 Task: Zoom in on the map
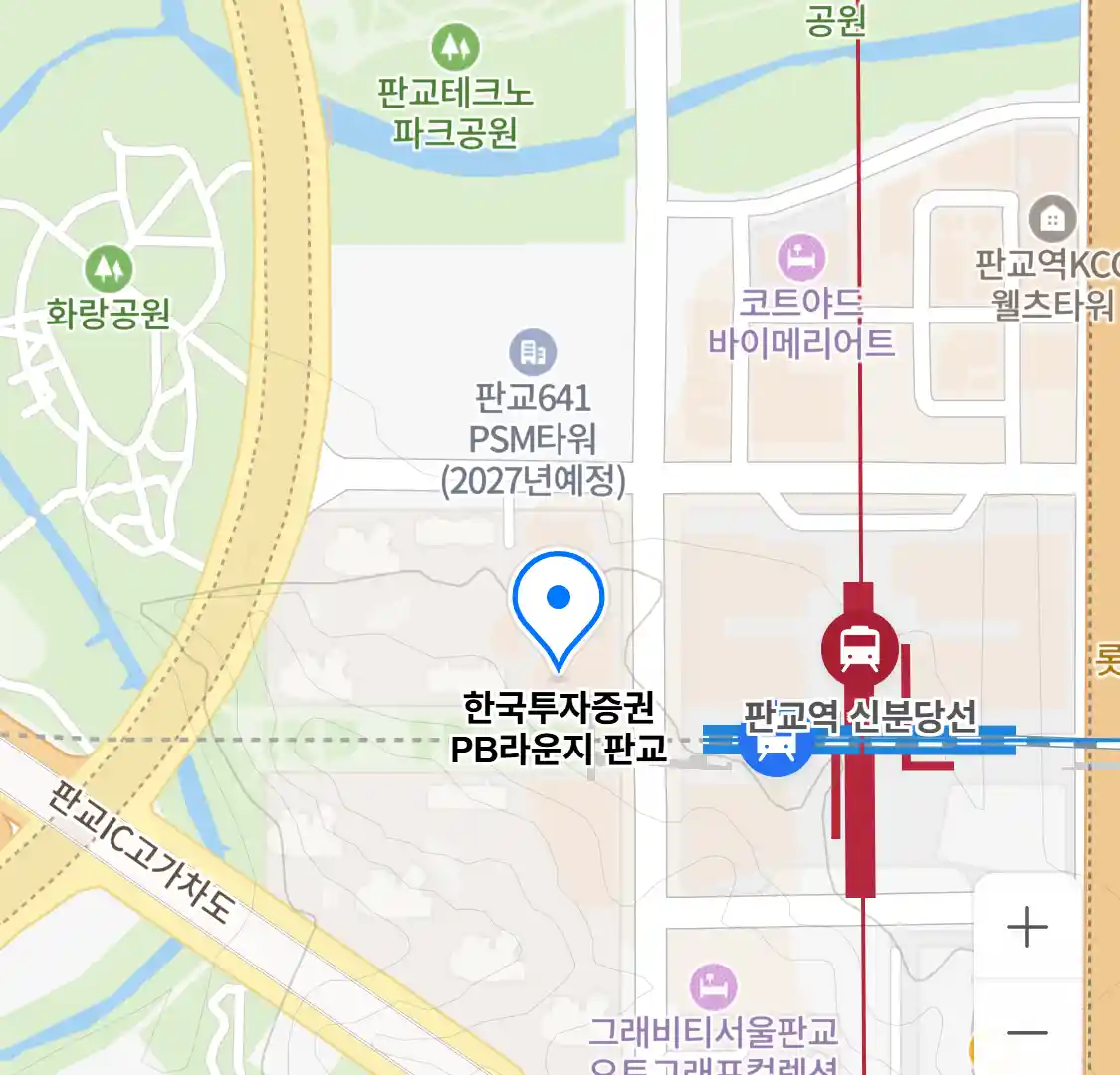(1027, 928)
